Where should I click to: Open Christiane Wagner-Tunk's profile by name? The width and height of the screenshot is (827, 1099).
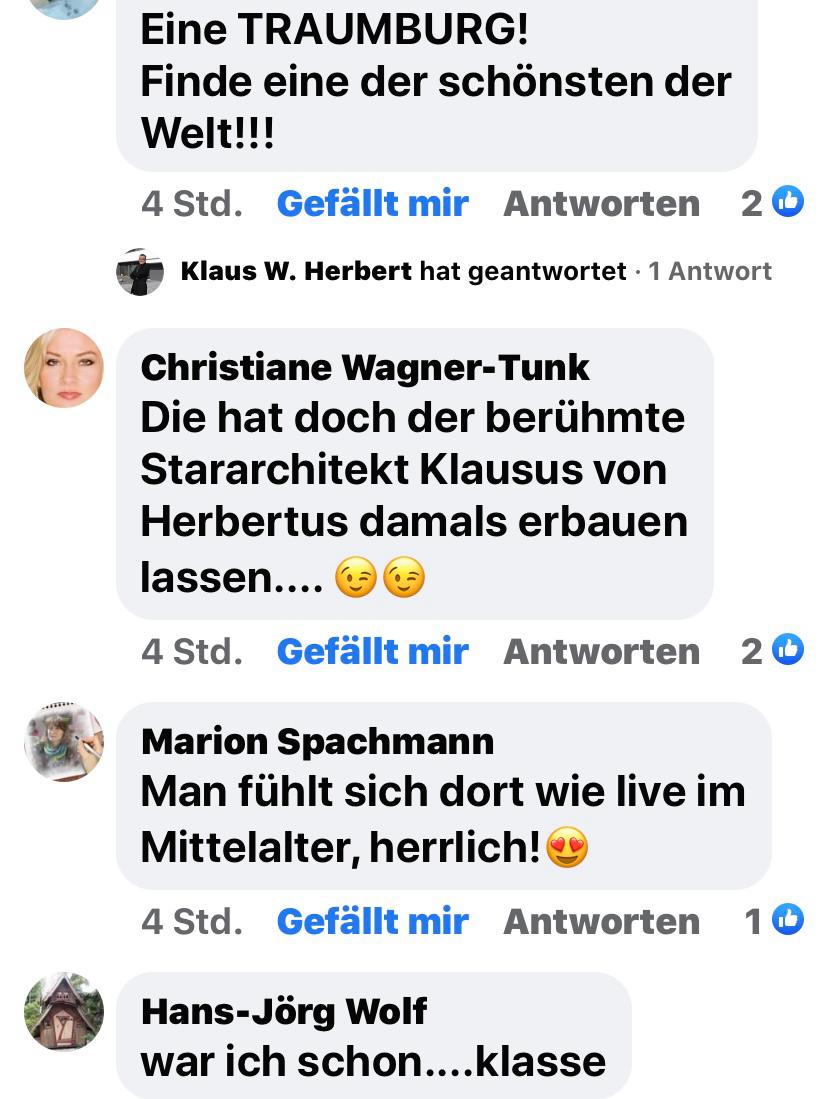click(x=365, y=368)
